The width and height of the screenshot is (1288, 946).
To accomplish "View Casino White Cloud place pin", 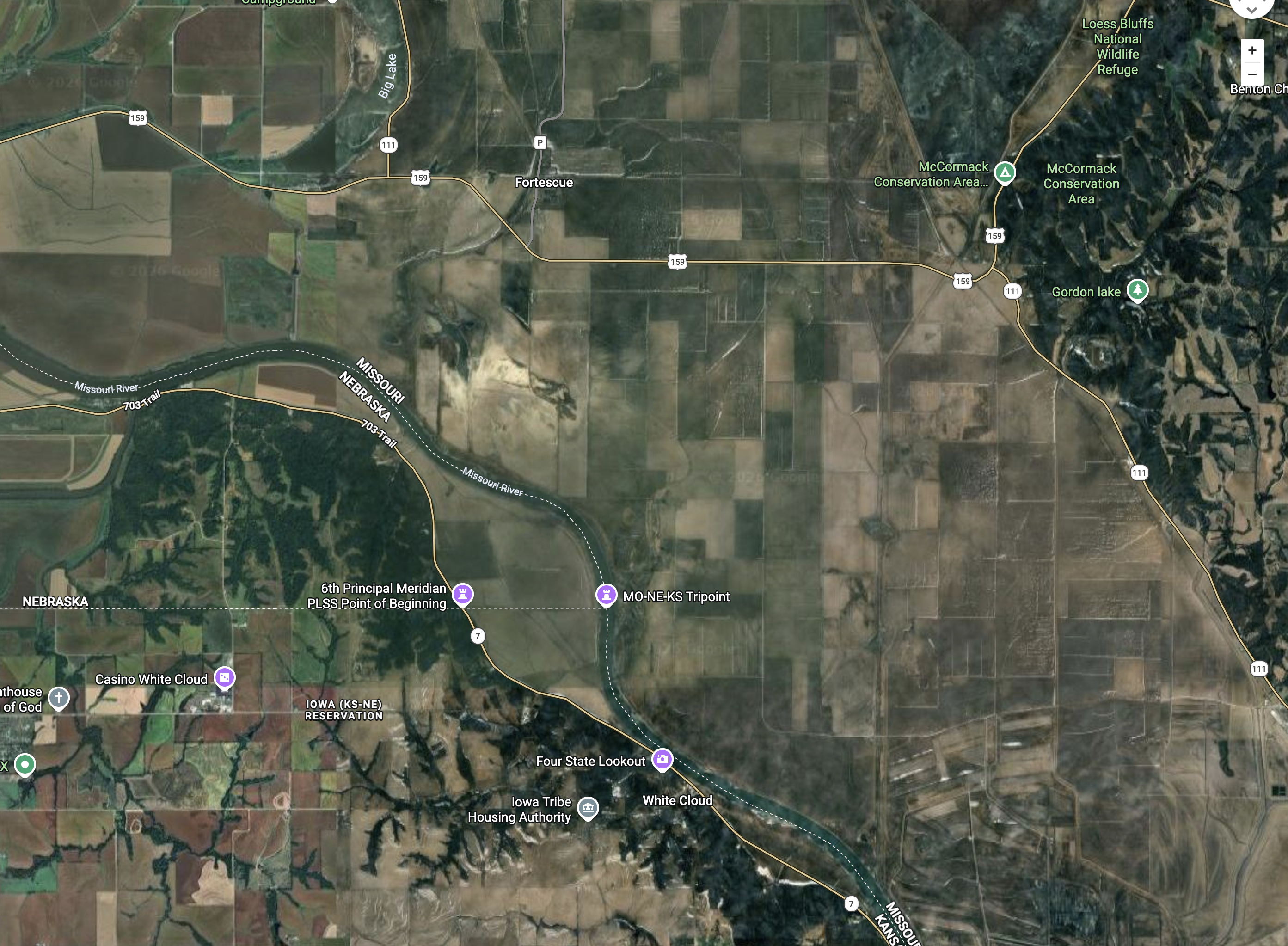I will pos(224,677).
